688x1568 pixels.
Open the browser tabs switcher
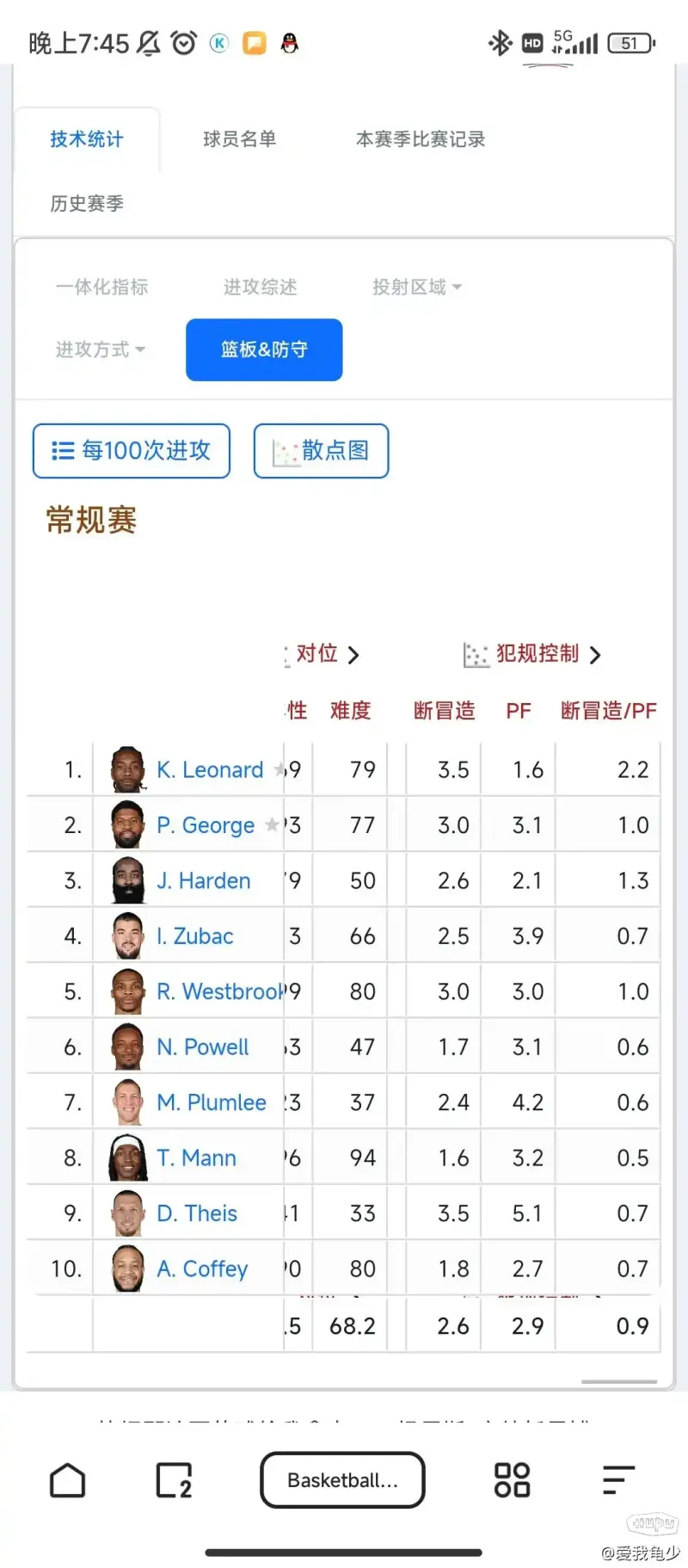174,1480
